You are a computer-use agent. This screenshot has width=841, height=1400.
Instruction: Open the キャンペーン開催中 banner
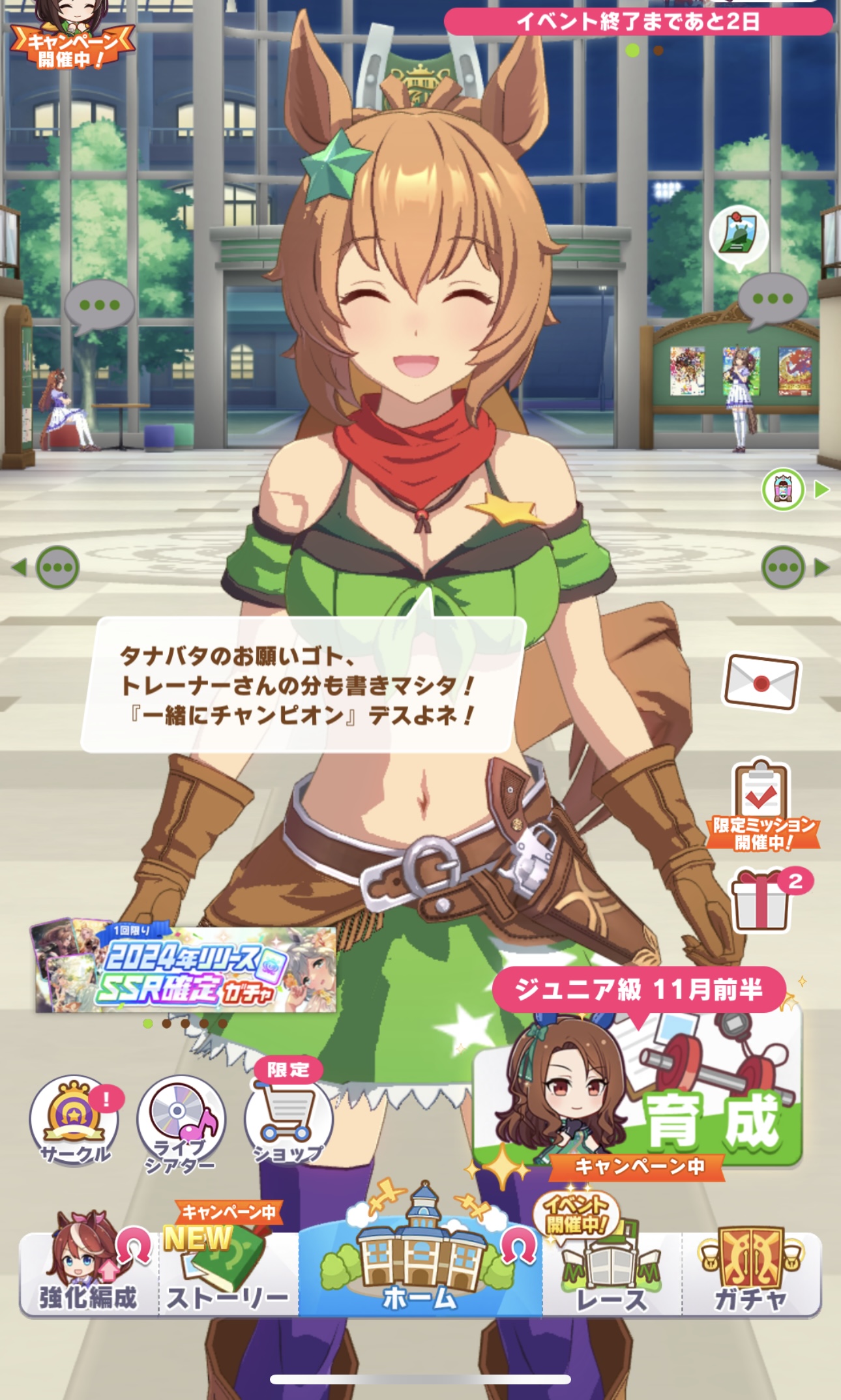70,40
